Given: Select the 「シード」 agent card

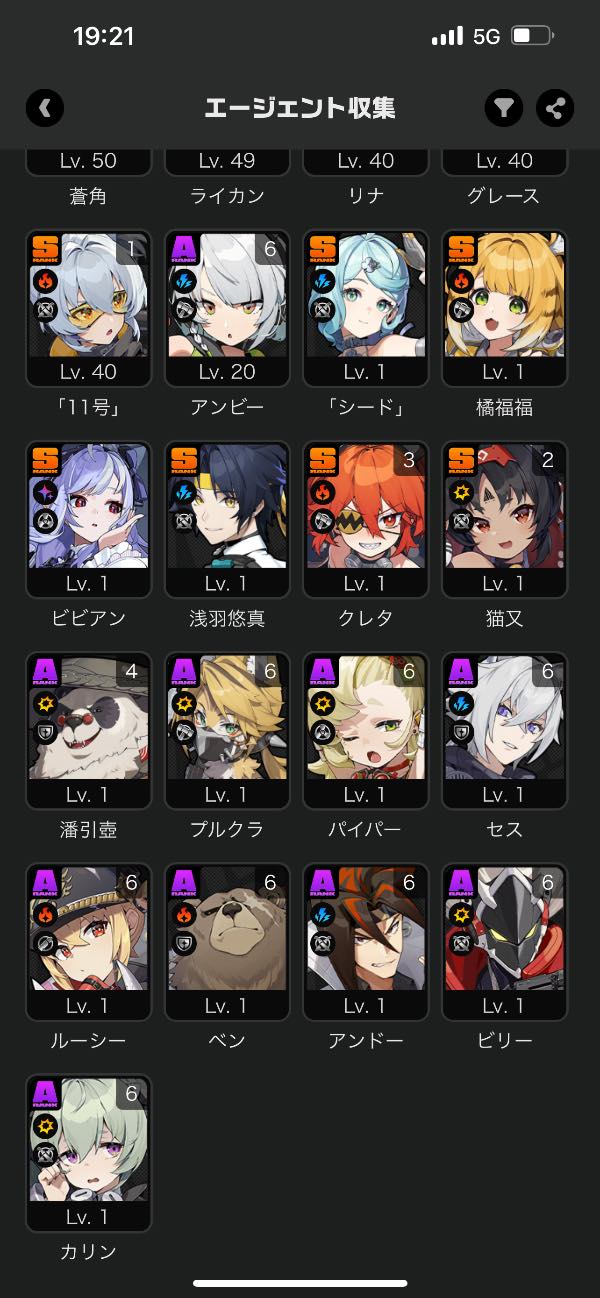Looking at the screenshot, I should point(366,308).
